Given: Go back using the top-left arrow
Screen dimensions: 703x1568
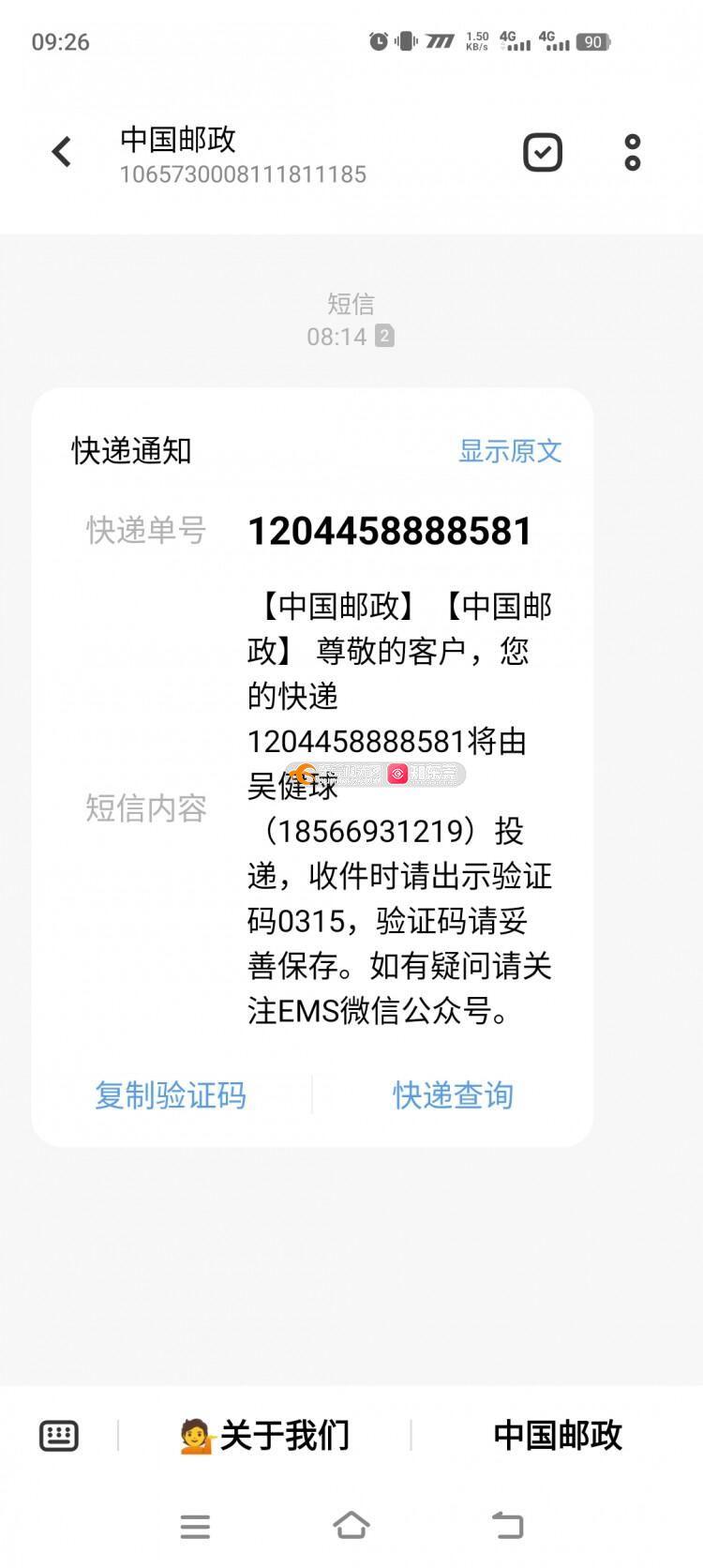Looking at the screenshot, I should click(62, 152).
